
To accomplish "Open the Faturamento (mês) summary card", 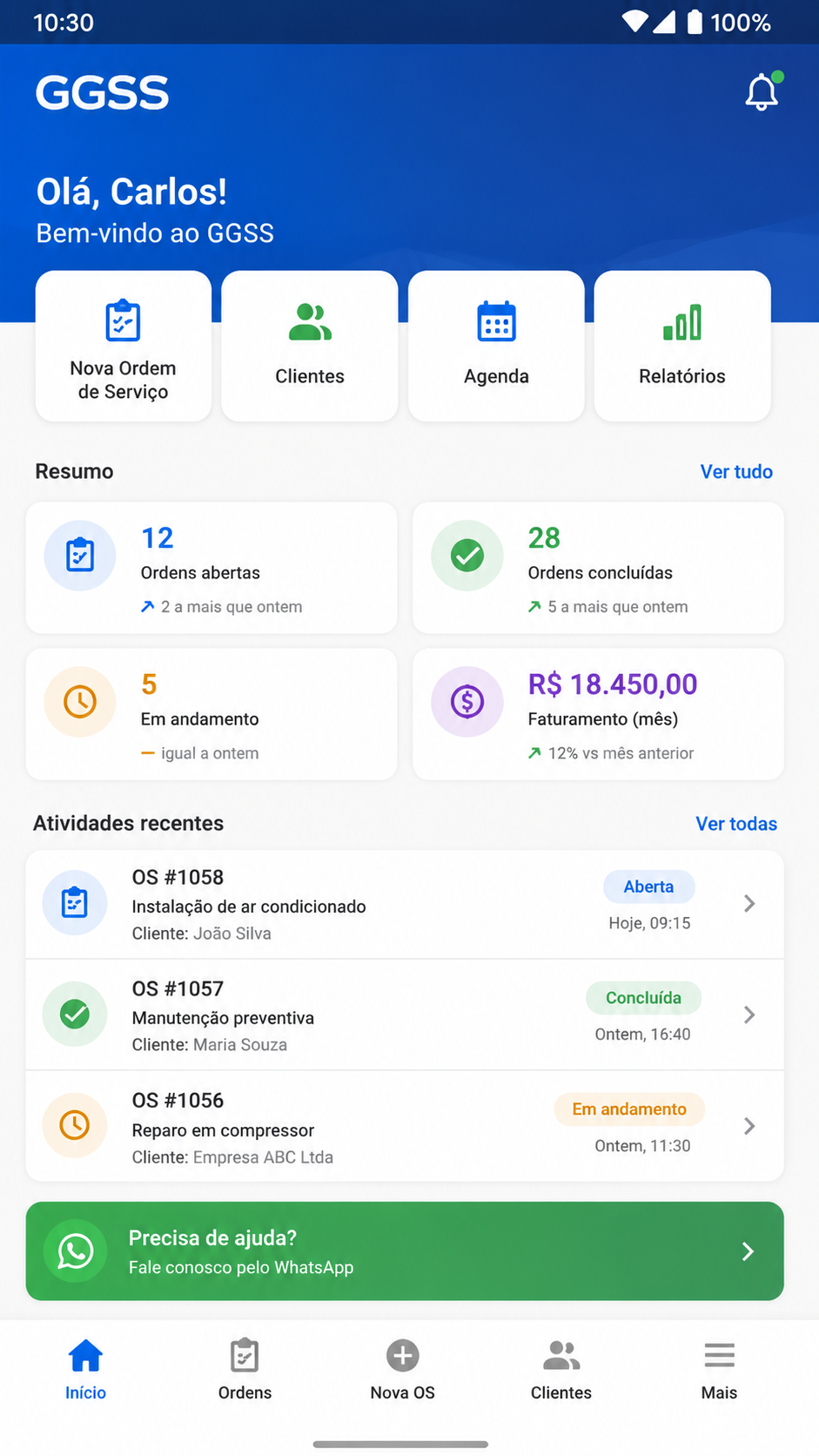I will tap(598, 714).
